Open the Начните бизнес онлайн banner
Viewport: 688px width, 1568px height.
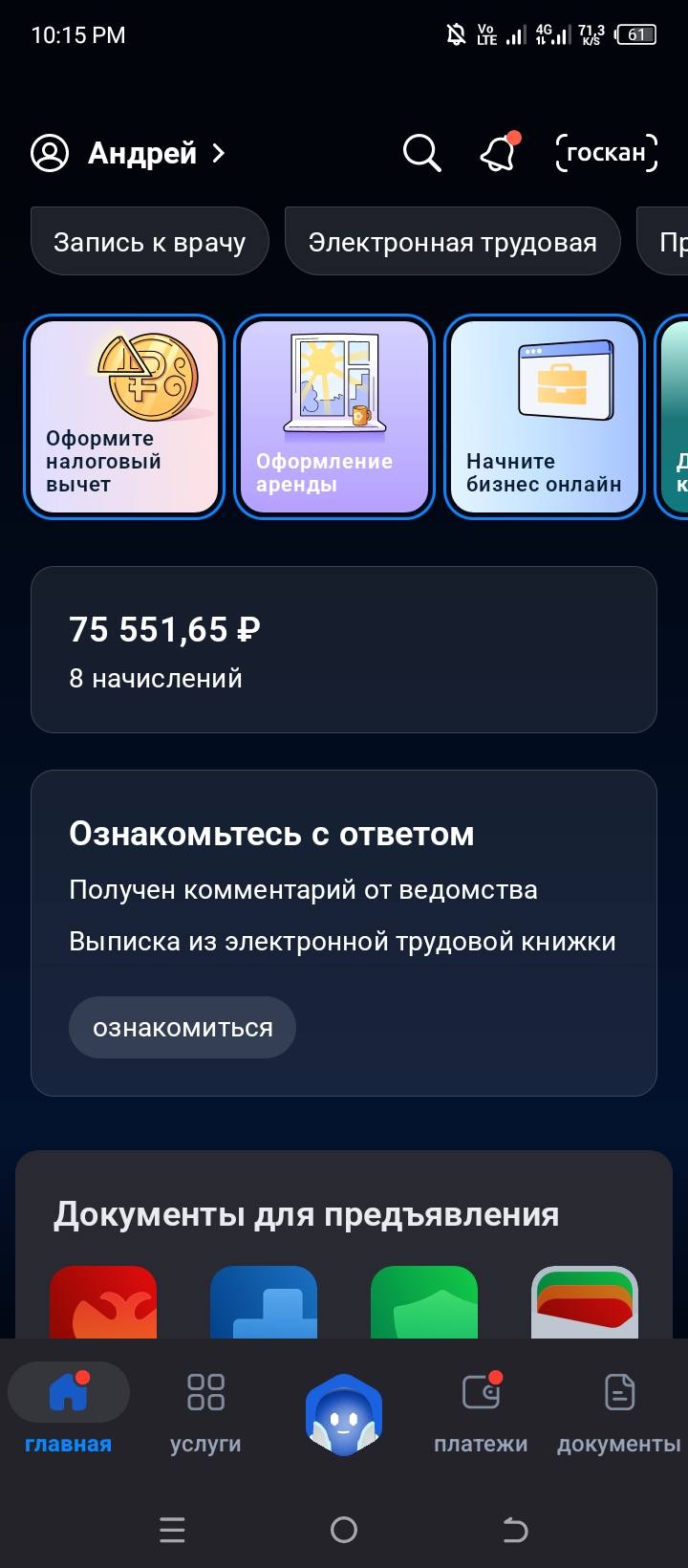(543, 416)
